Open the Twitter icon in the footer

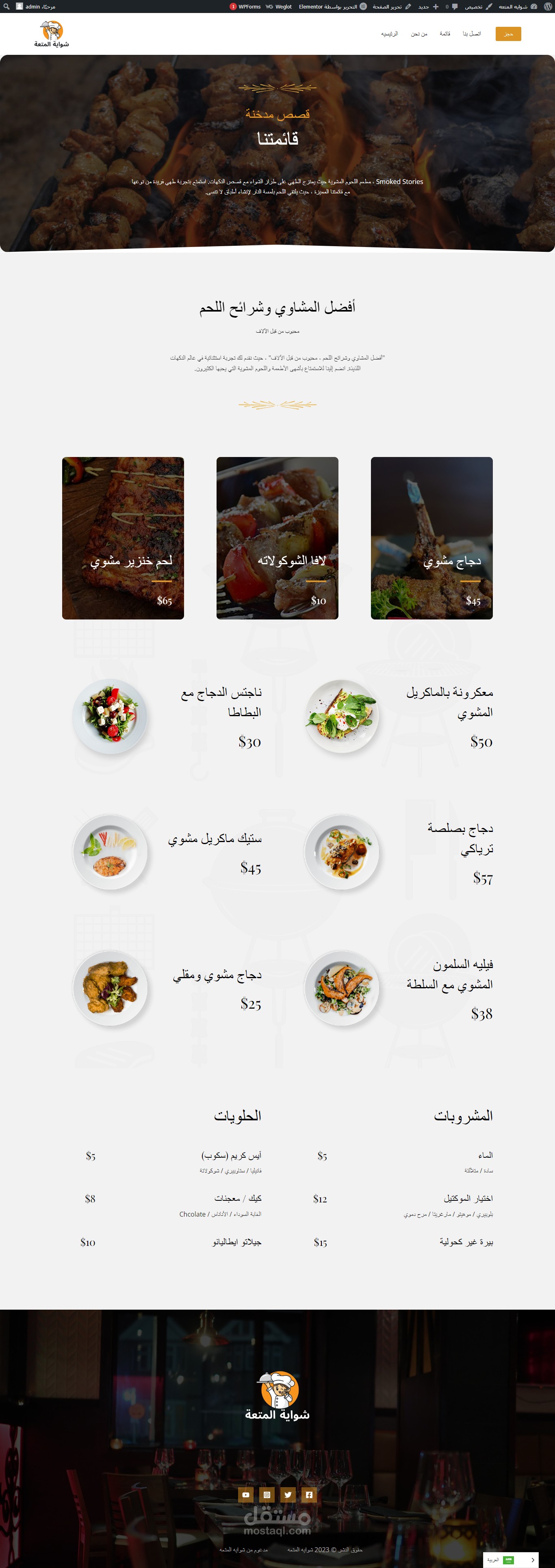coord(288,1494)
